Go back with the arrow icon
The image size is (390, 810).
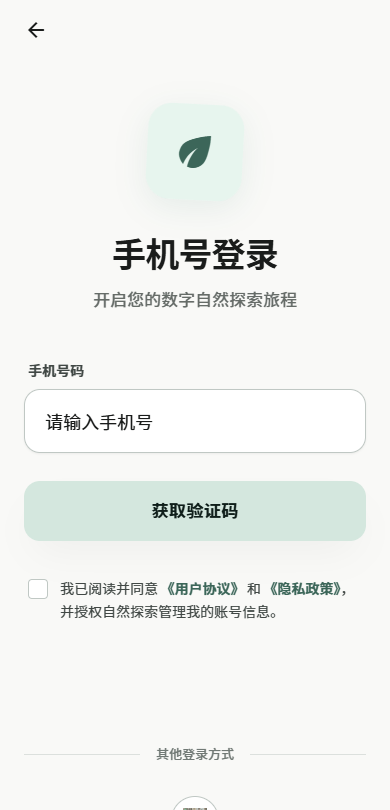(x=36, y=30)
